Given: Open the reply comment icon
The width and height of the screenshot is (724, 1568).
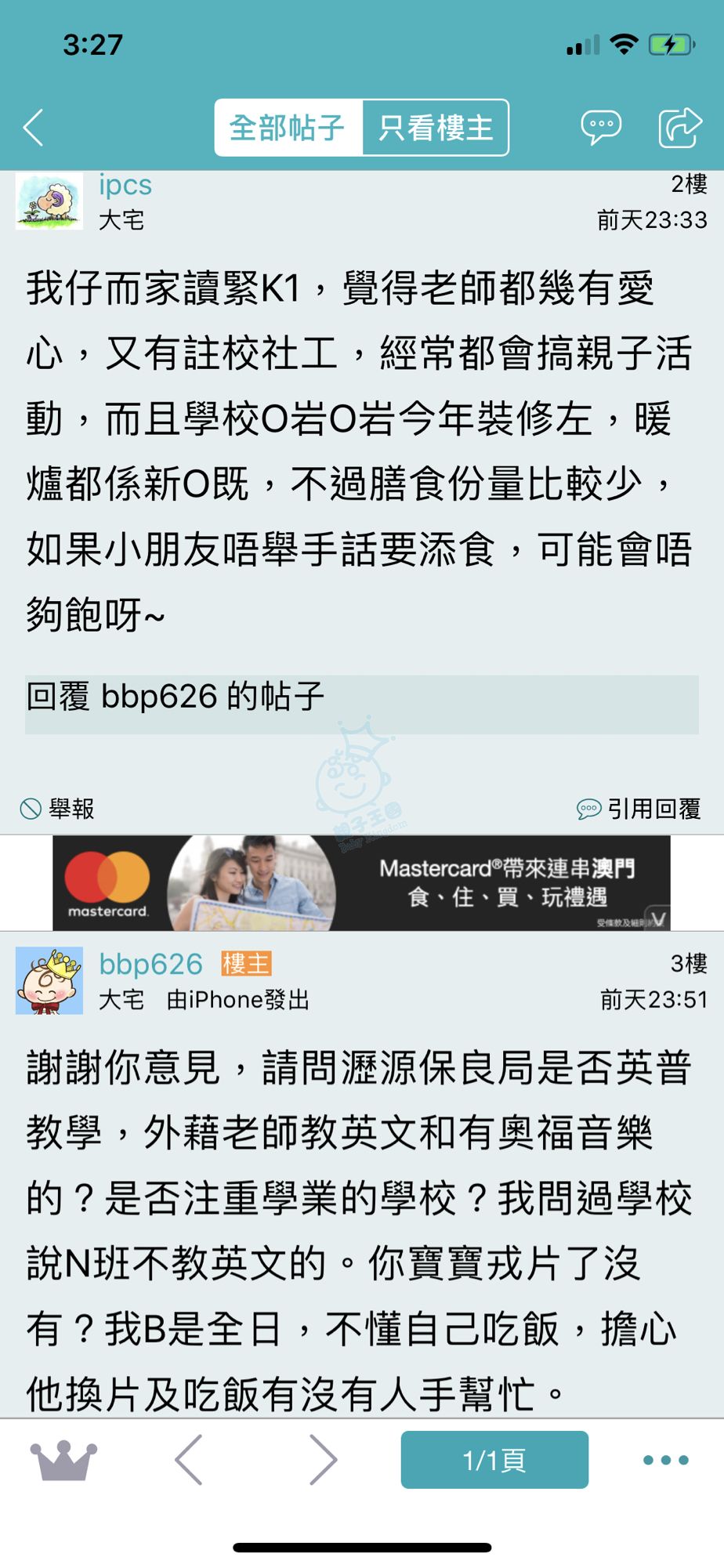Looking at the screenshot, I should tap(601, 128).
